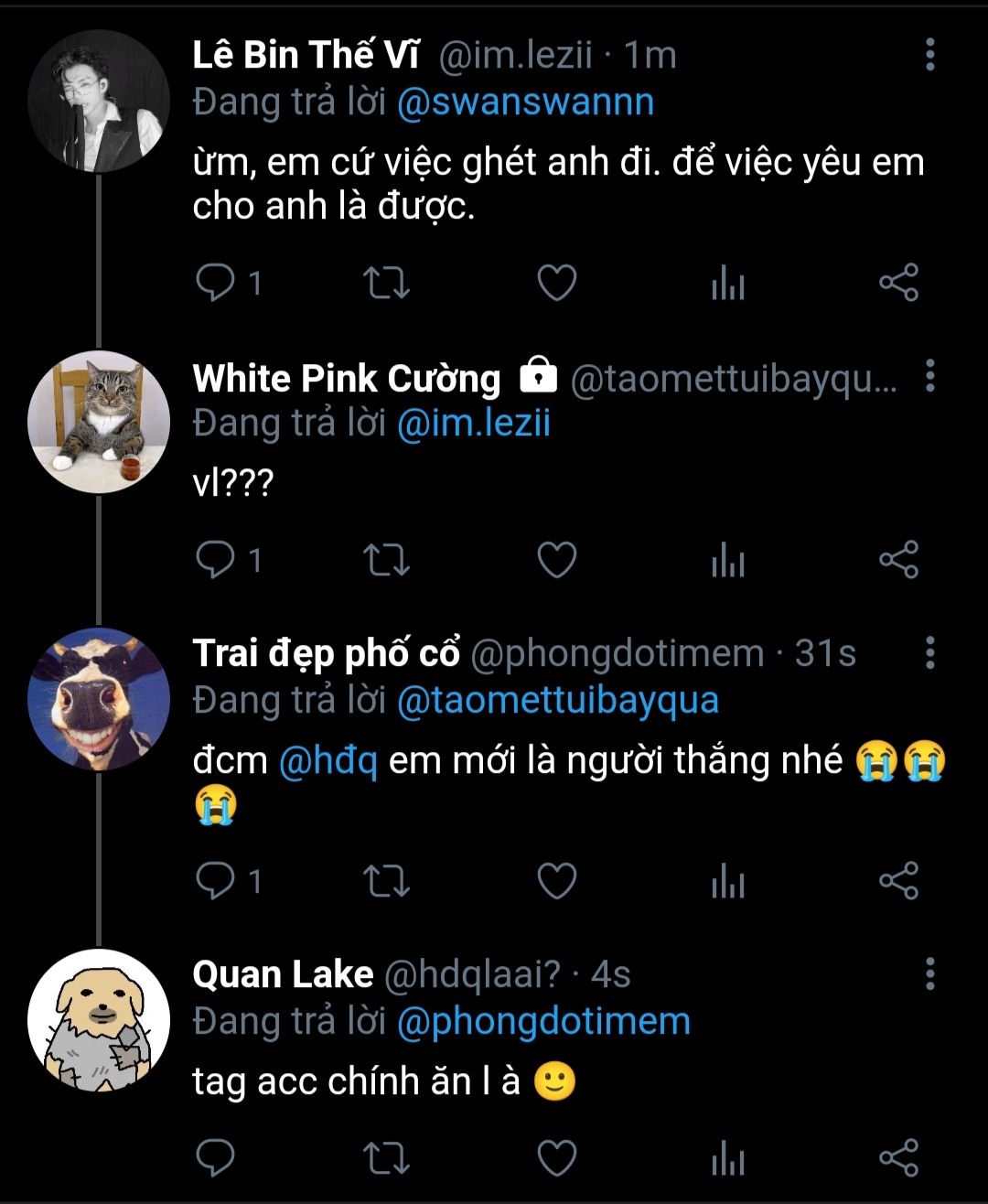Open the @swanswannn mention link

526,102
